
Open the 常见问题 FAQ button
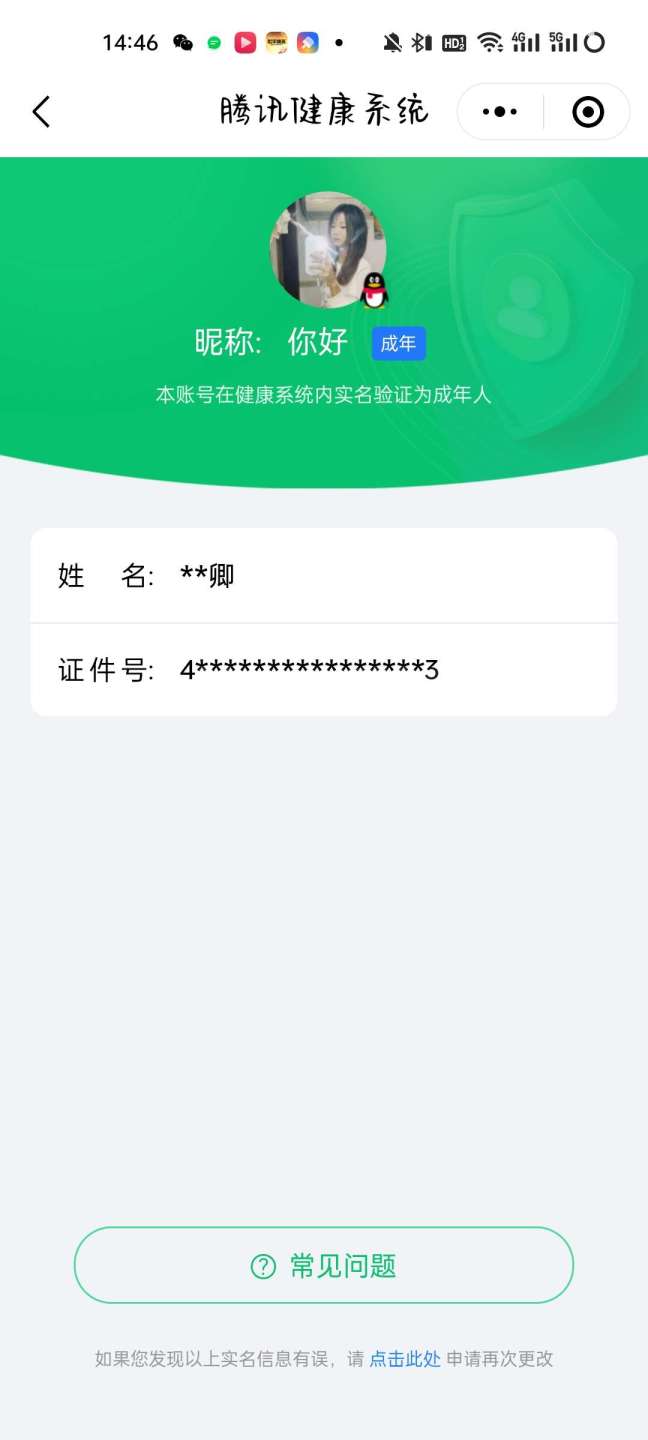point(323,1265)
